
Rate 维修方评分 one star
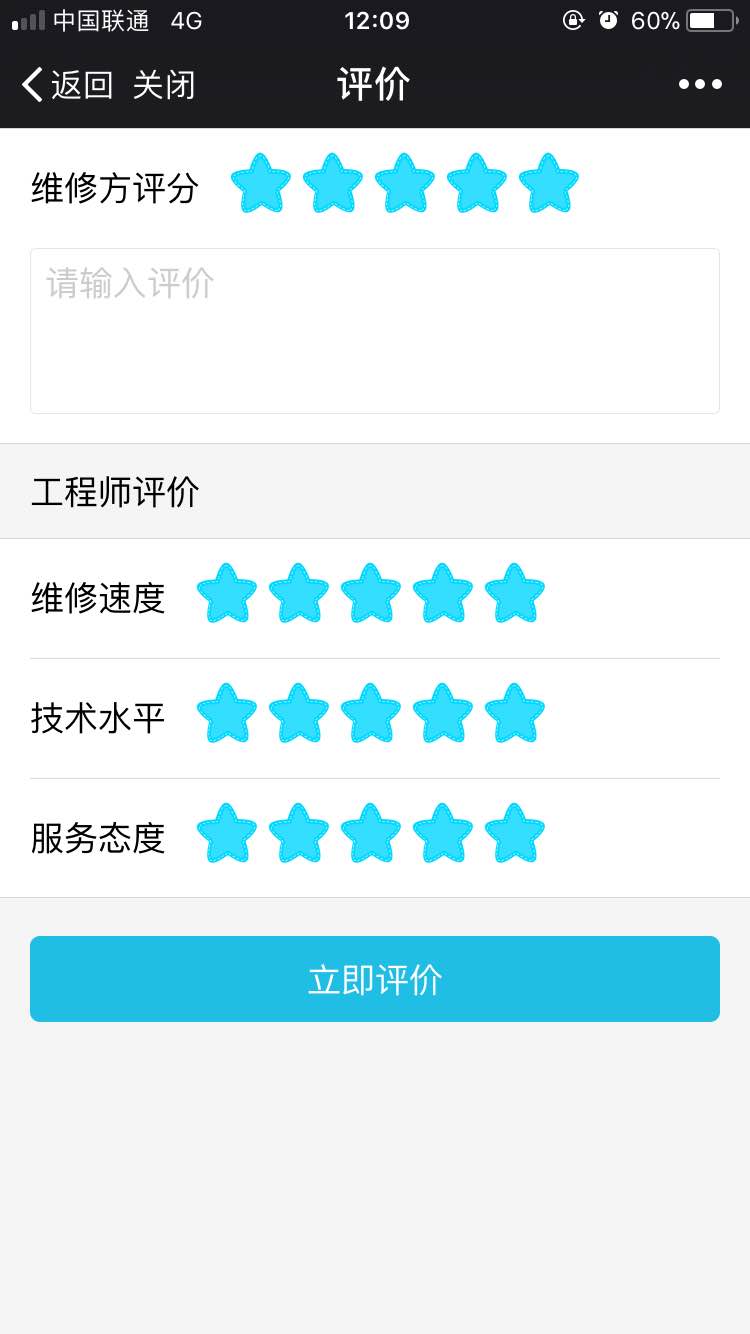(261, 184)
